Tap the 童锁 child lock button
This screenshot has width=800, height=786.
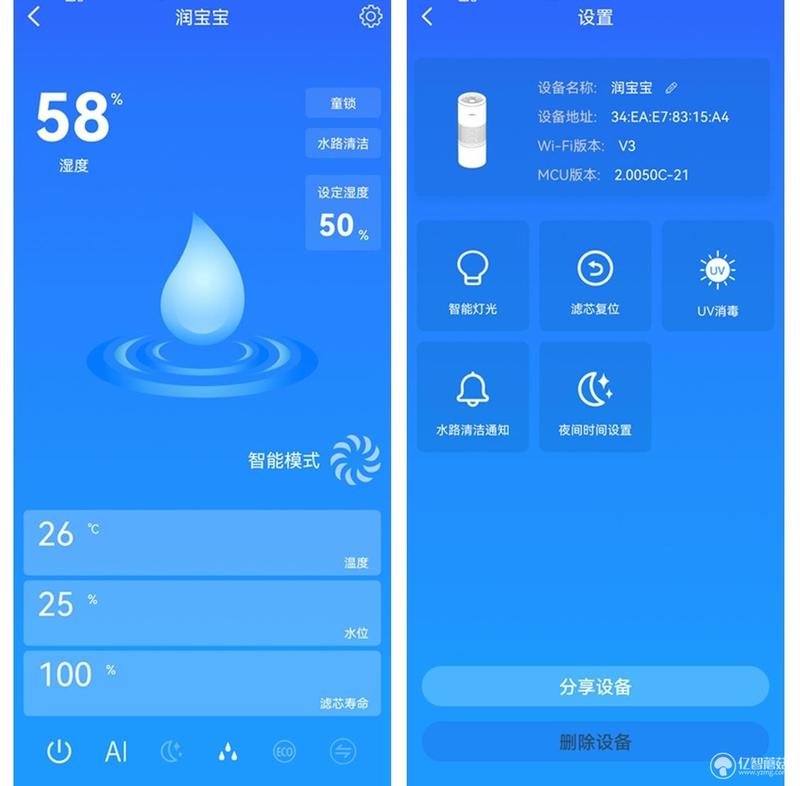[x=343, y=103]
